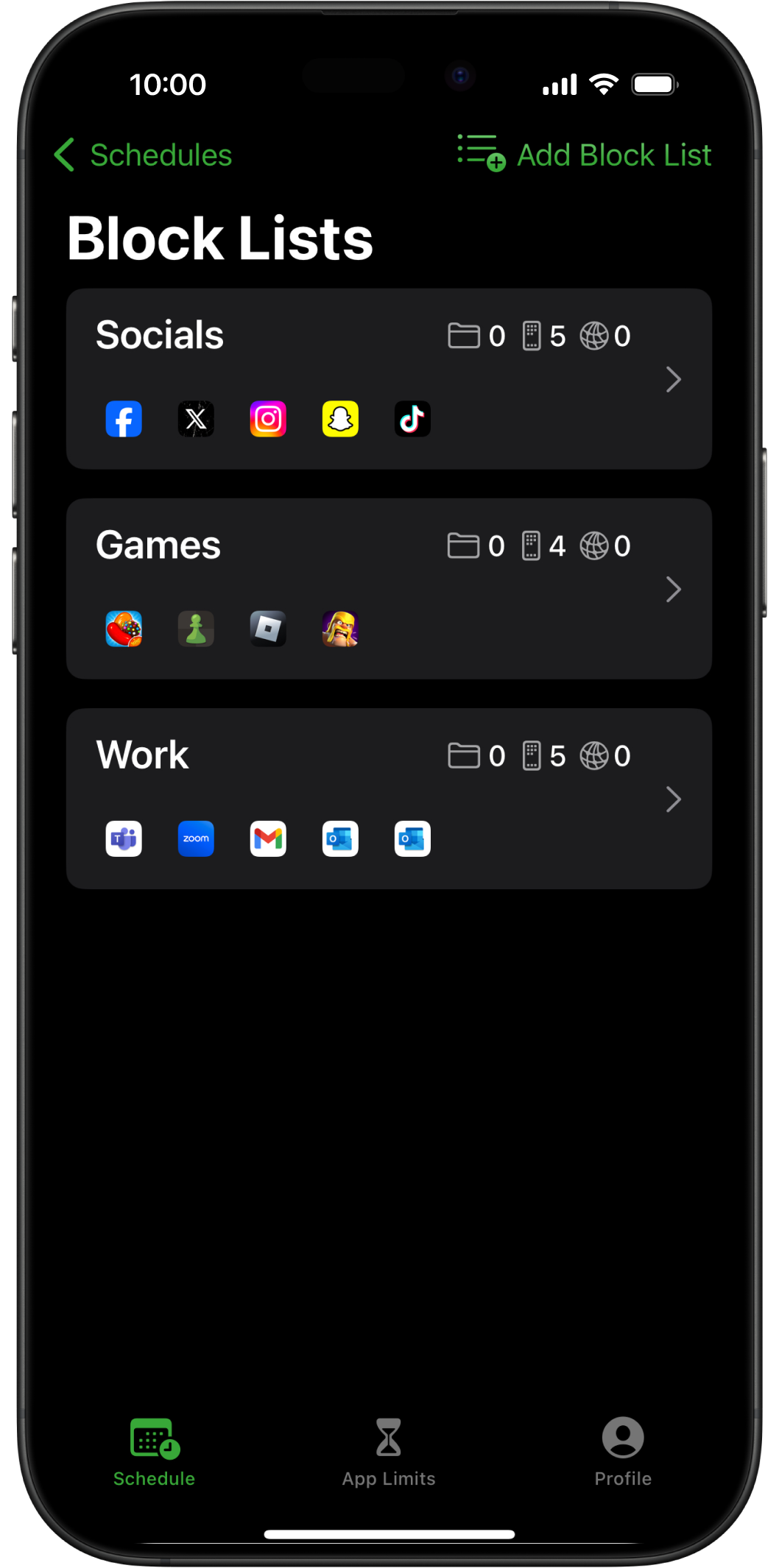The image size is (779, 1568).
Task: Expand the Socials block list chevron
Action: tap(672, 380)
